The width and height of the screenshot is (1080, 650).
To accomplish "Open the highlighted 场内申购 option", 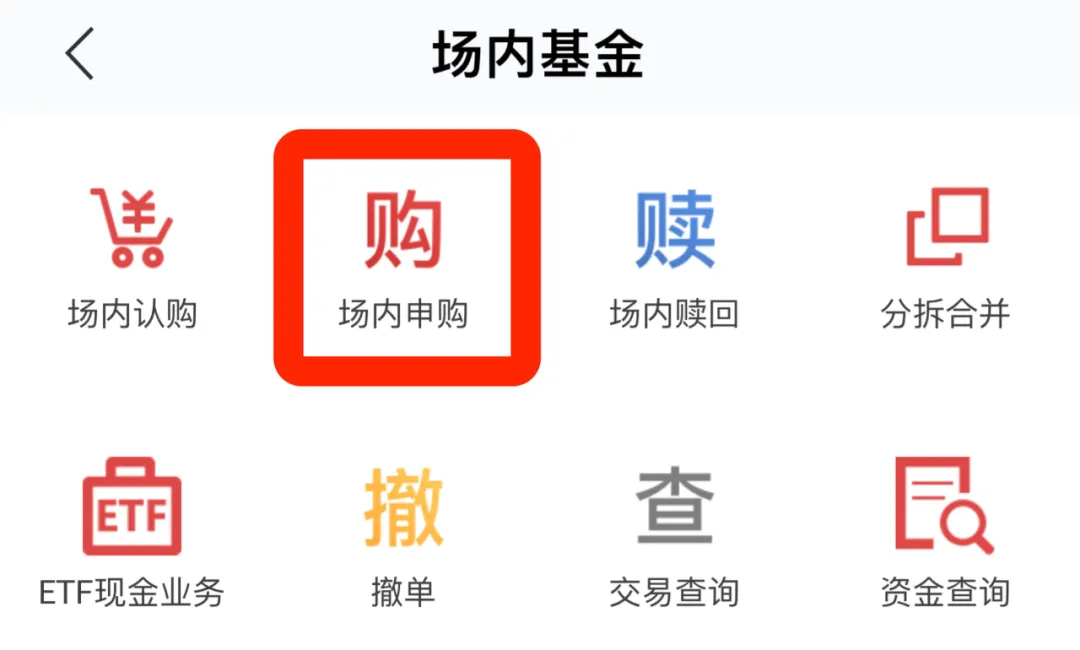I will (x=404, y=257).
